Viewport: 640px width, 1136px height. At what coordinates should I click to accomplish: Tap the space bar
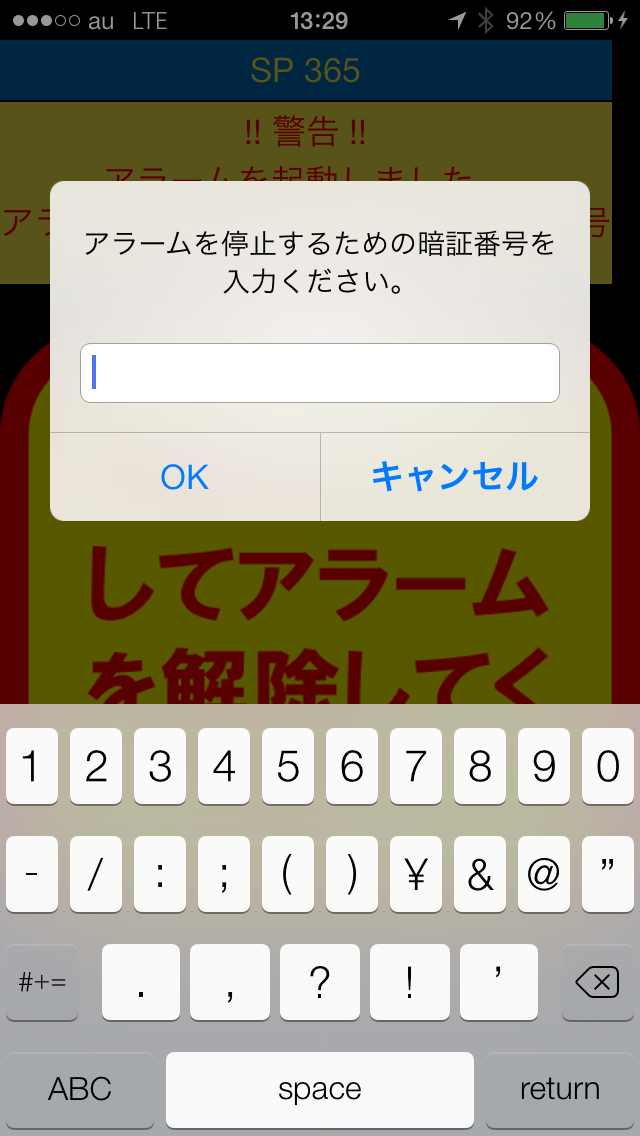click(320, 1090)
